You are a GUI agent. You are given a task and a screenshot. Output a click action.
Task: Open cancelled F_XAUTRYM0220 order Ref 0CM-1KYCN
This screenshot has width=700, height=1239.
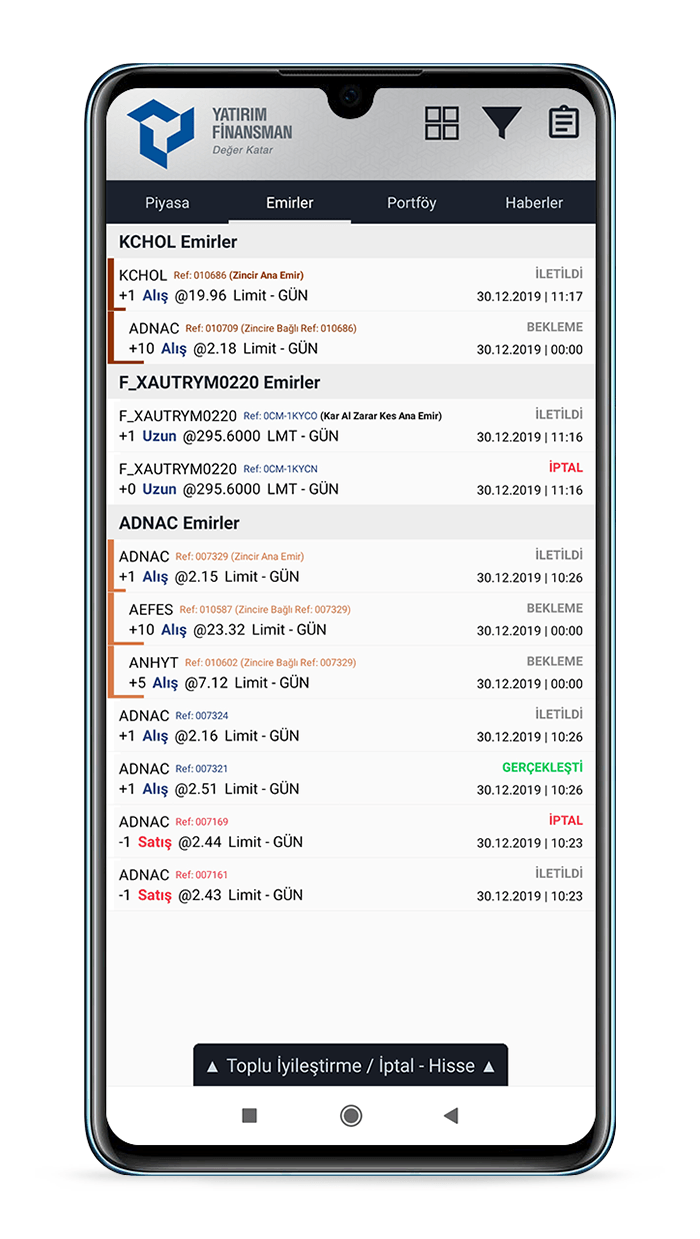351,478
